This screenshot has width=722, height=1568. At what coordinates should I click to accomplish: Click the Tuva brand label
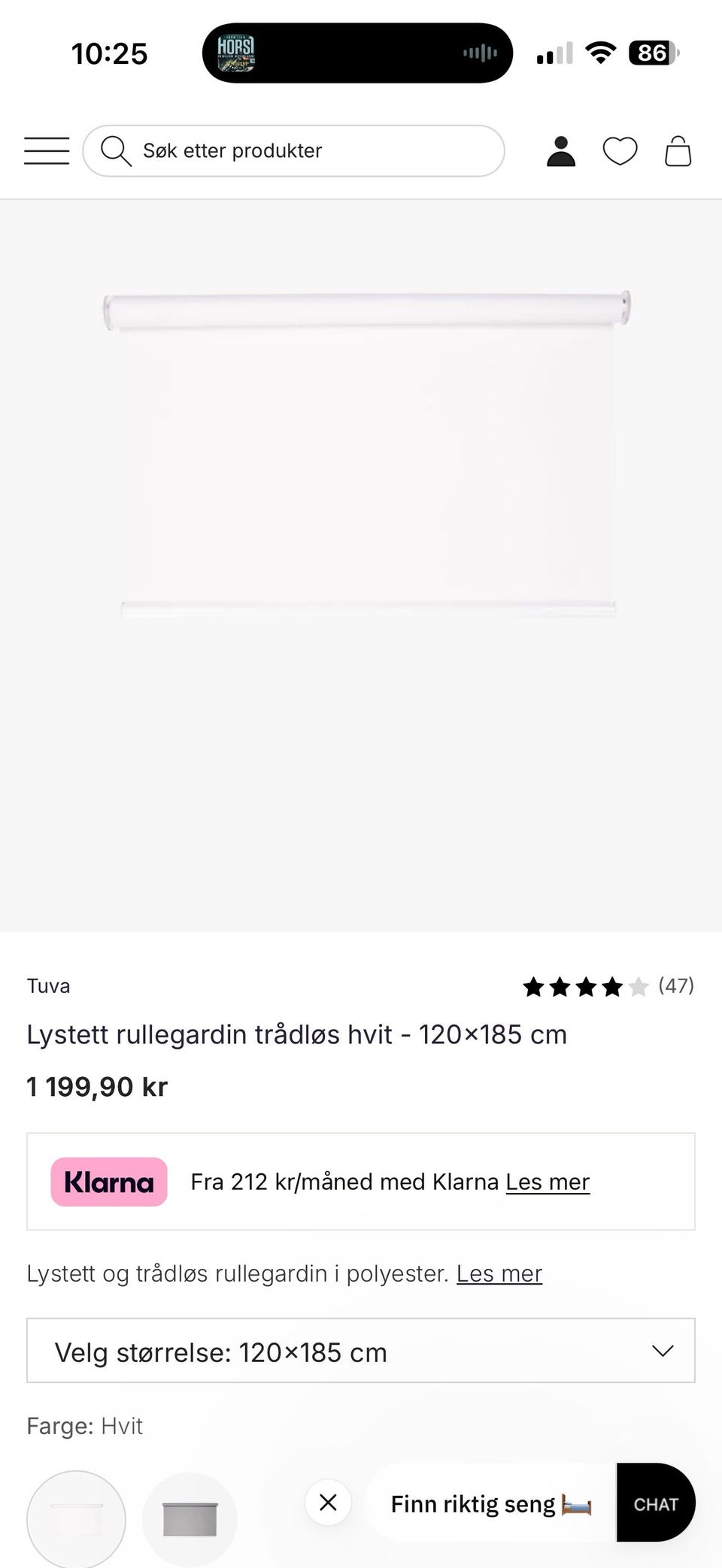pyautogui.click(x=48, y=985)
